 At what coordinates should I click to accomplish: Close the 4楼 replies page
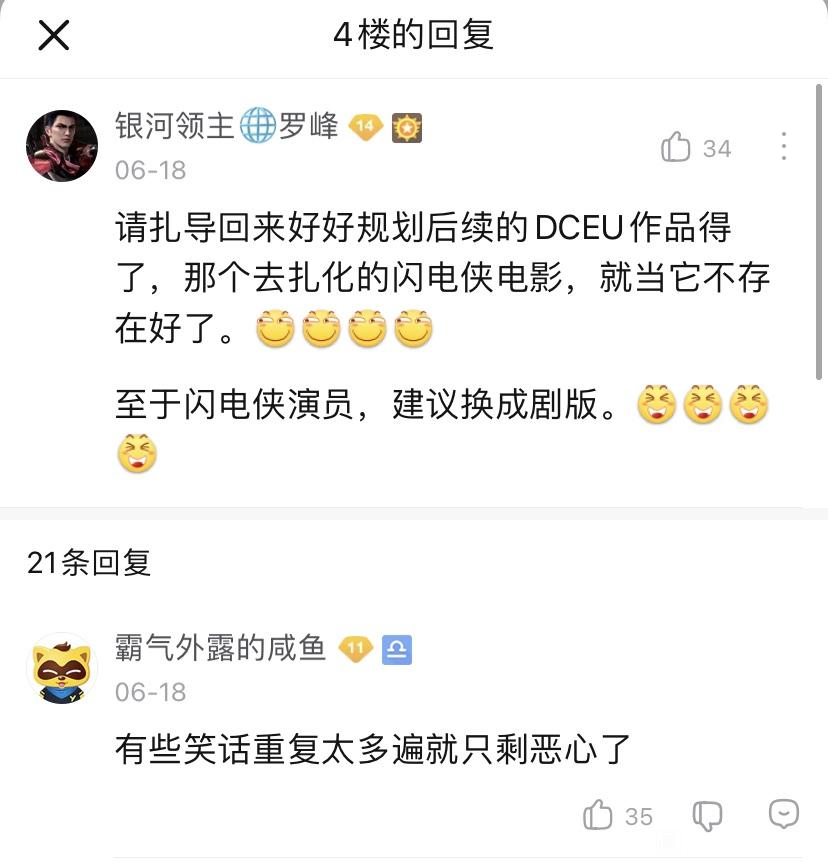click(x=53, y=36)
